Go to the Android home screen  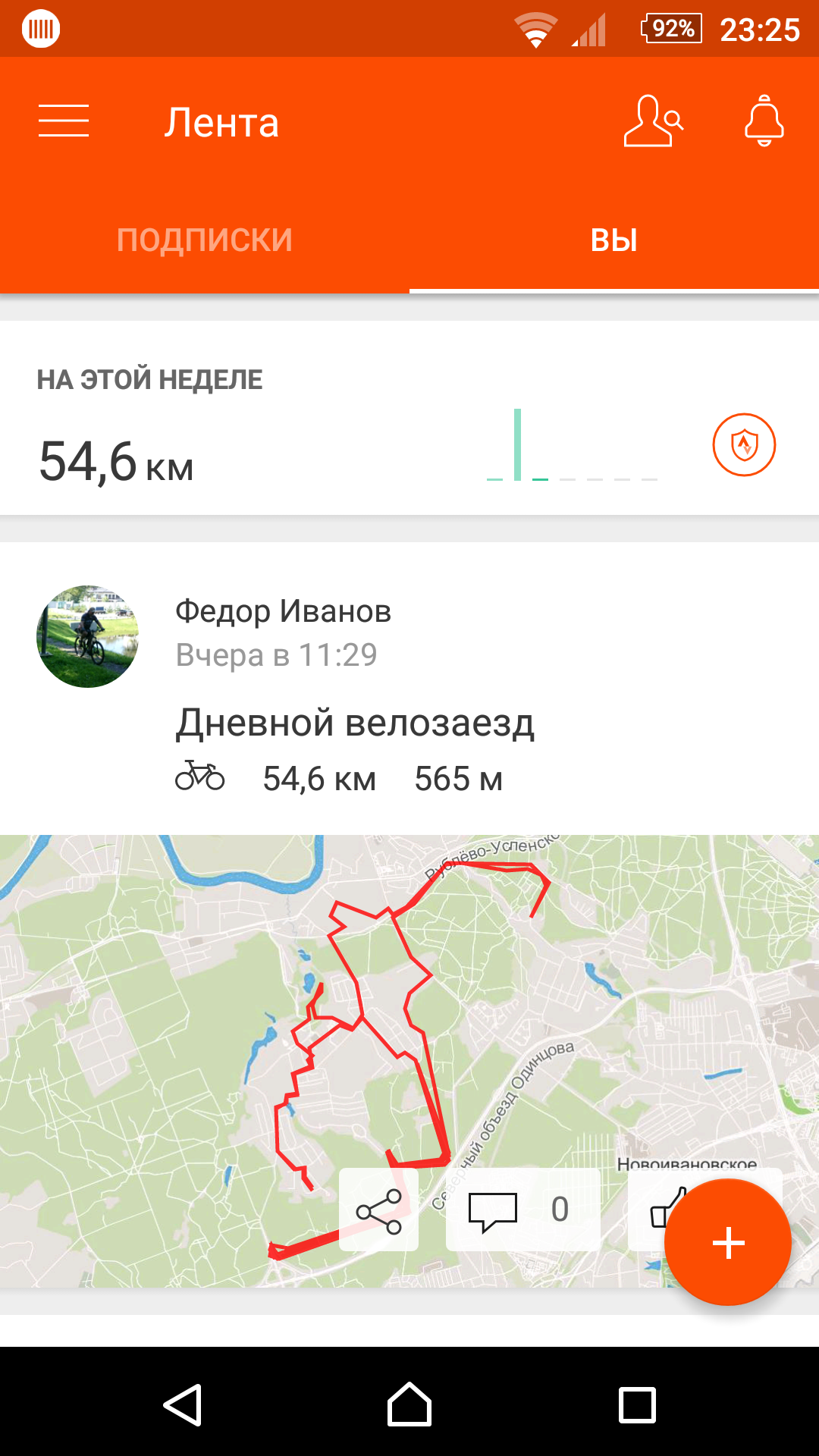coord(409,1404)
